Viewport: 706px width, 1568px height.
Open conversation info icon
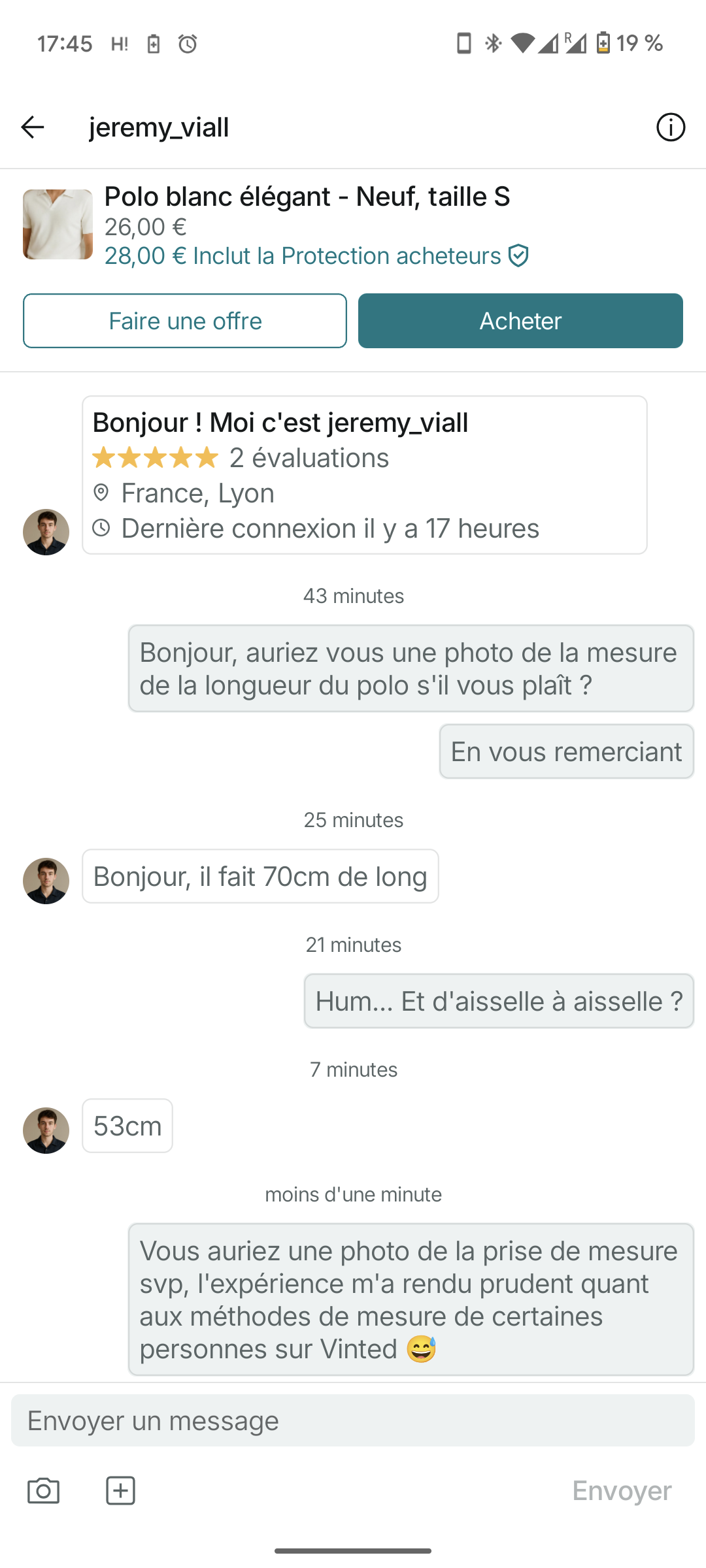click(670, 127)
